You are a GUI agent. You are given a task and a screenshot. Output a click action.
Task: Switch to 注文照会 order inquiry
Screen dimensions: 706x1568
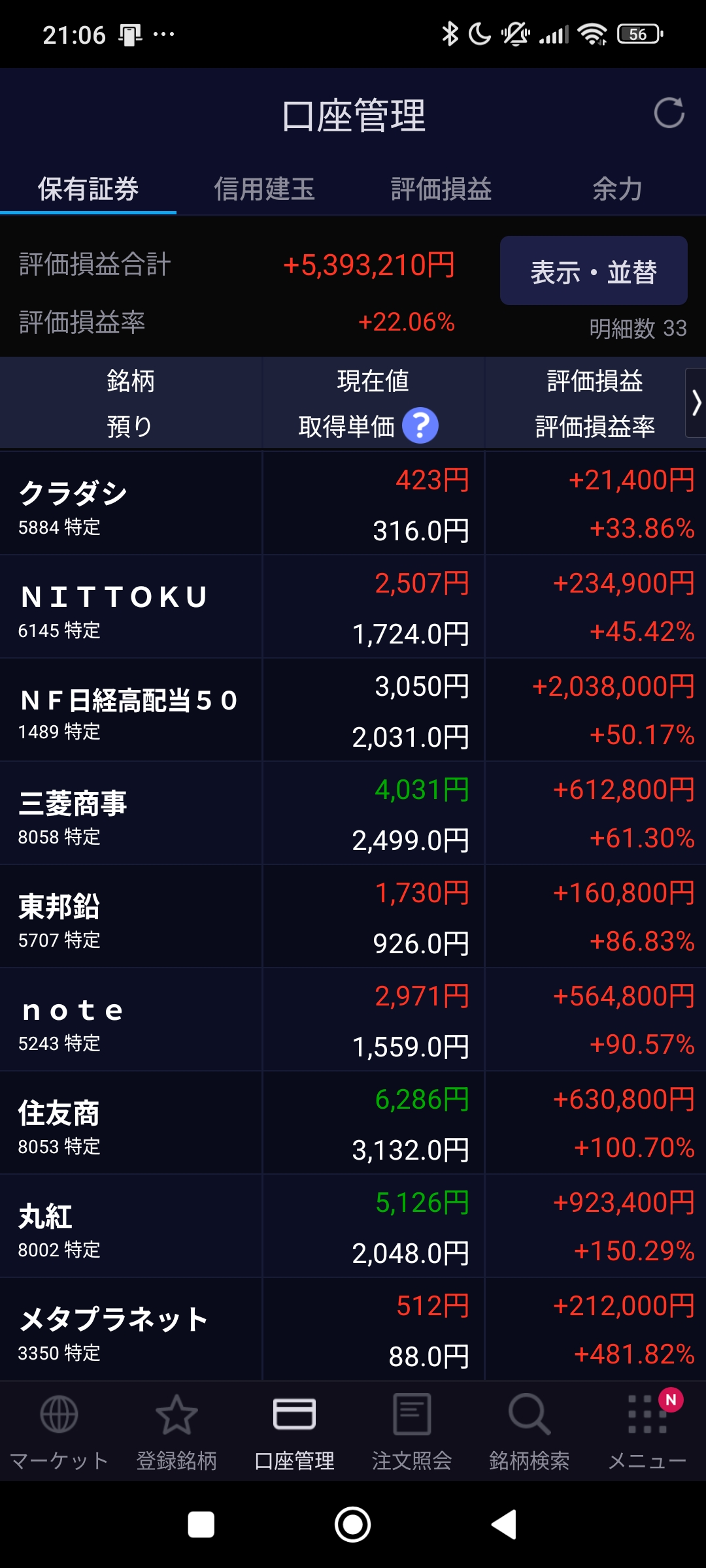click(412, 1431)
